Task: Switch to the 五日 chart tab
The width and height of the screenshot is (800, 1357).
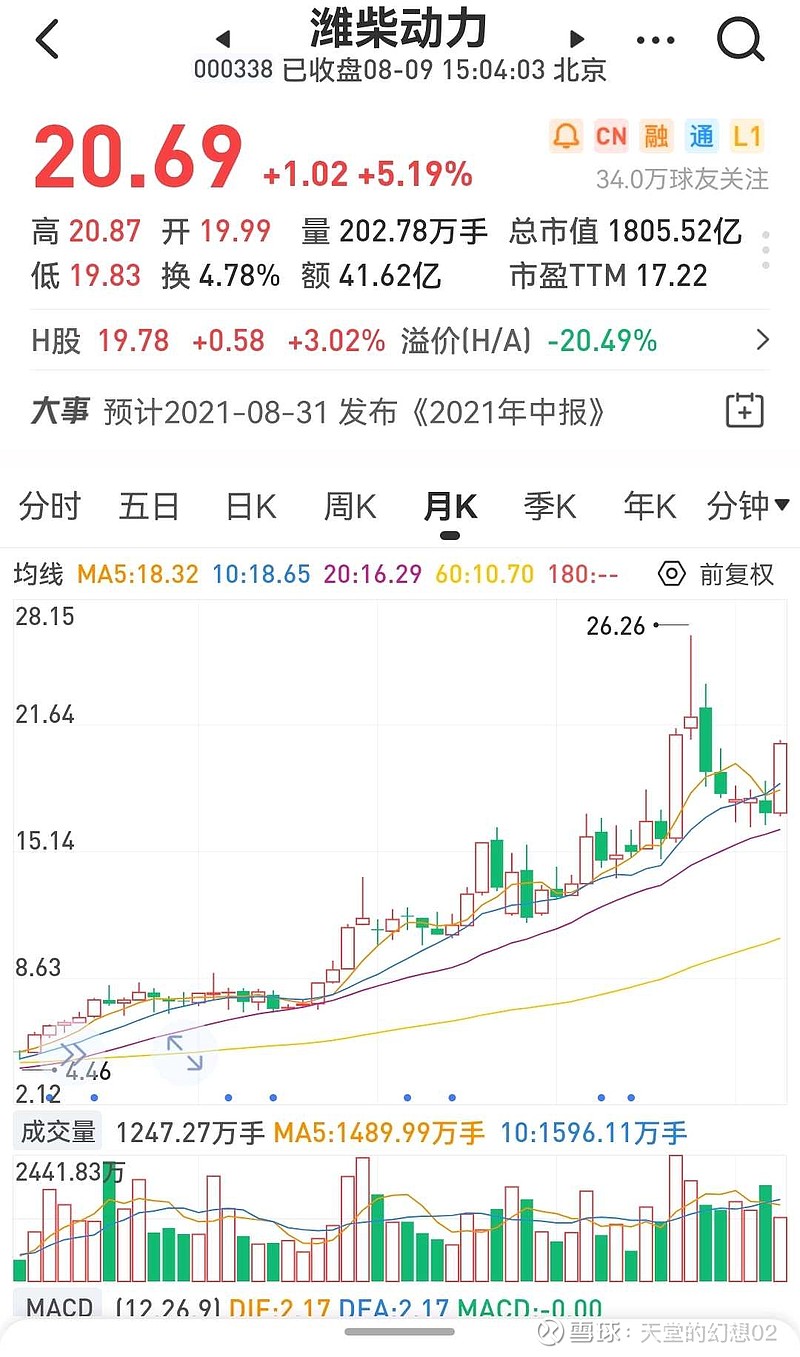Action: (149, 507)
